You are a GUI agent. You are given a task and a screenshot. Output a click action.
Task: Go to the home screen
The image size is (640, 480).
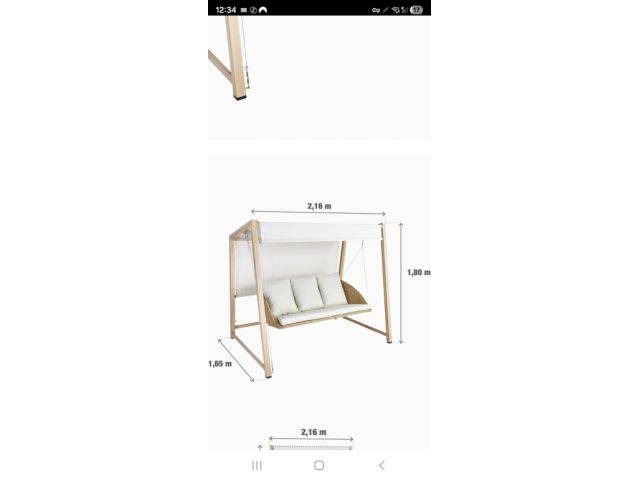click(319, 465)
